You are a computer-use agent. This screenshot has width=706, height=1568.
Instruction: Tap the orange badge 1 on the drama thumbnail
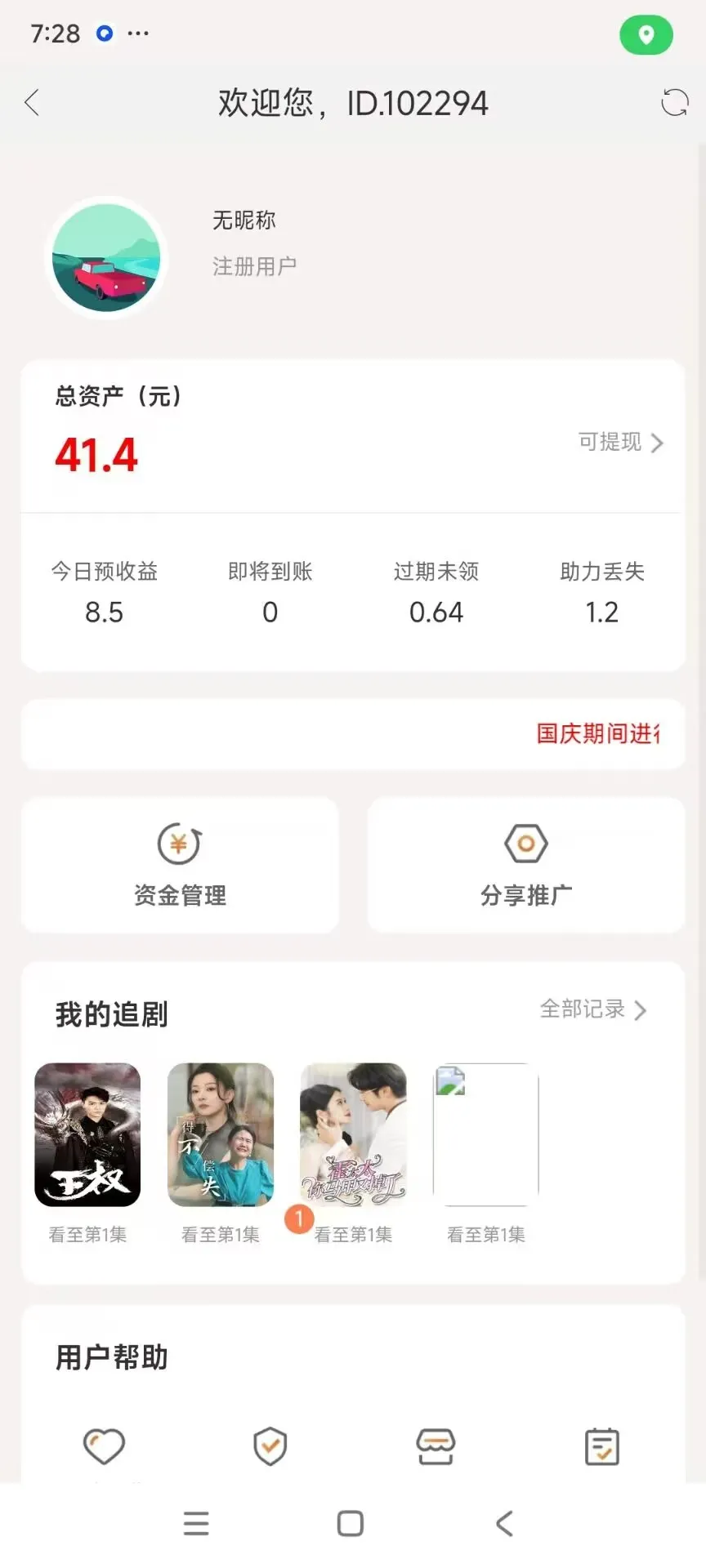298,1218
